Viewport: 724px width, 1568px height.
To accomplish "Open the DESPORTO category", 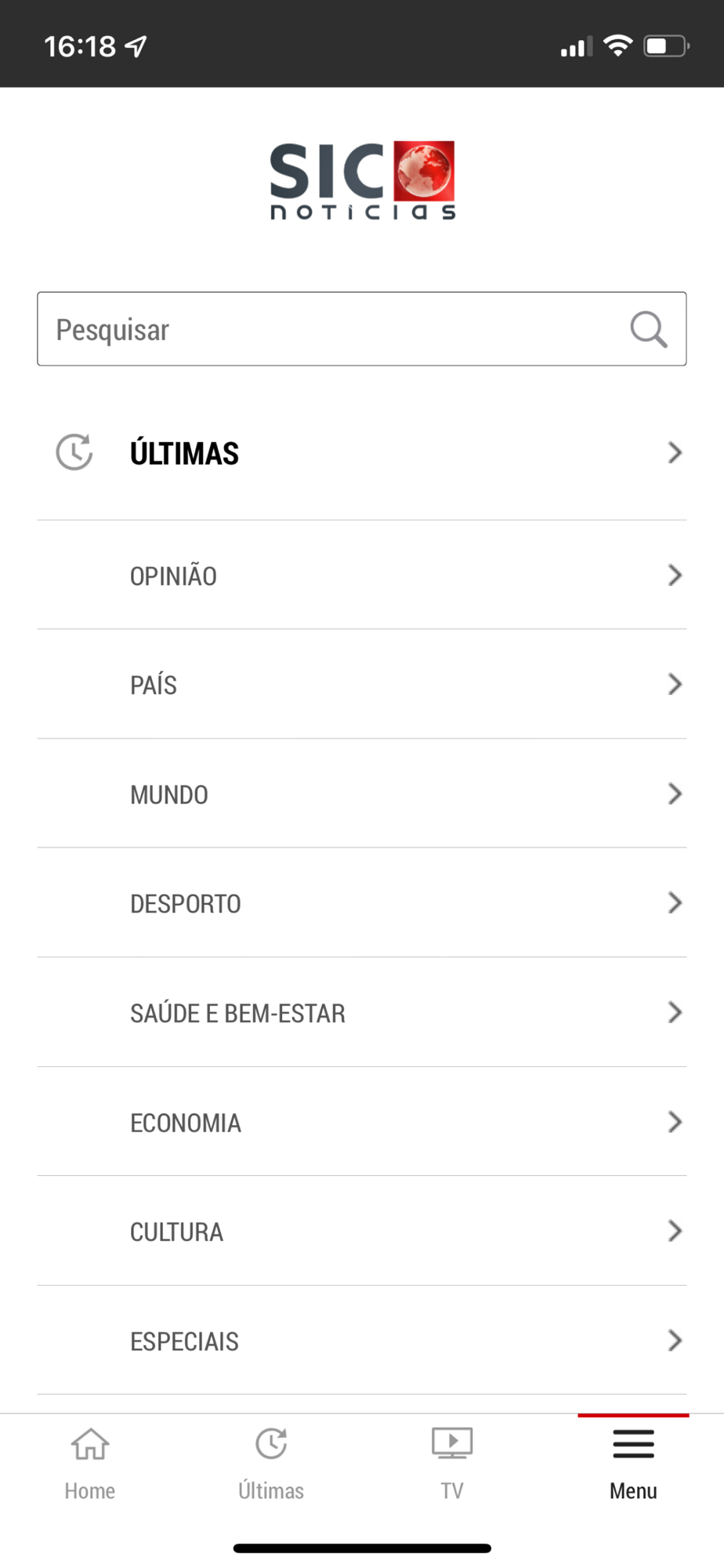I will click(x=361, y=903).
